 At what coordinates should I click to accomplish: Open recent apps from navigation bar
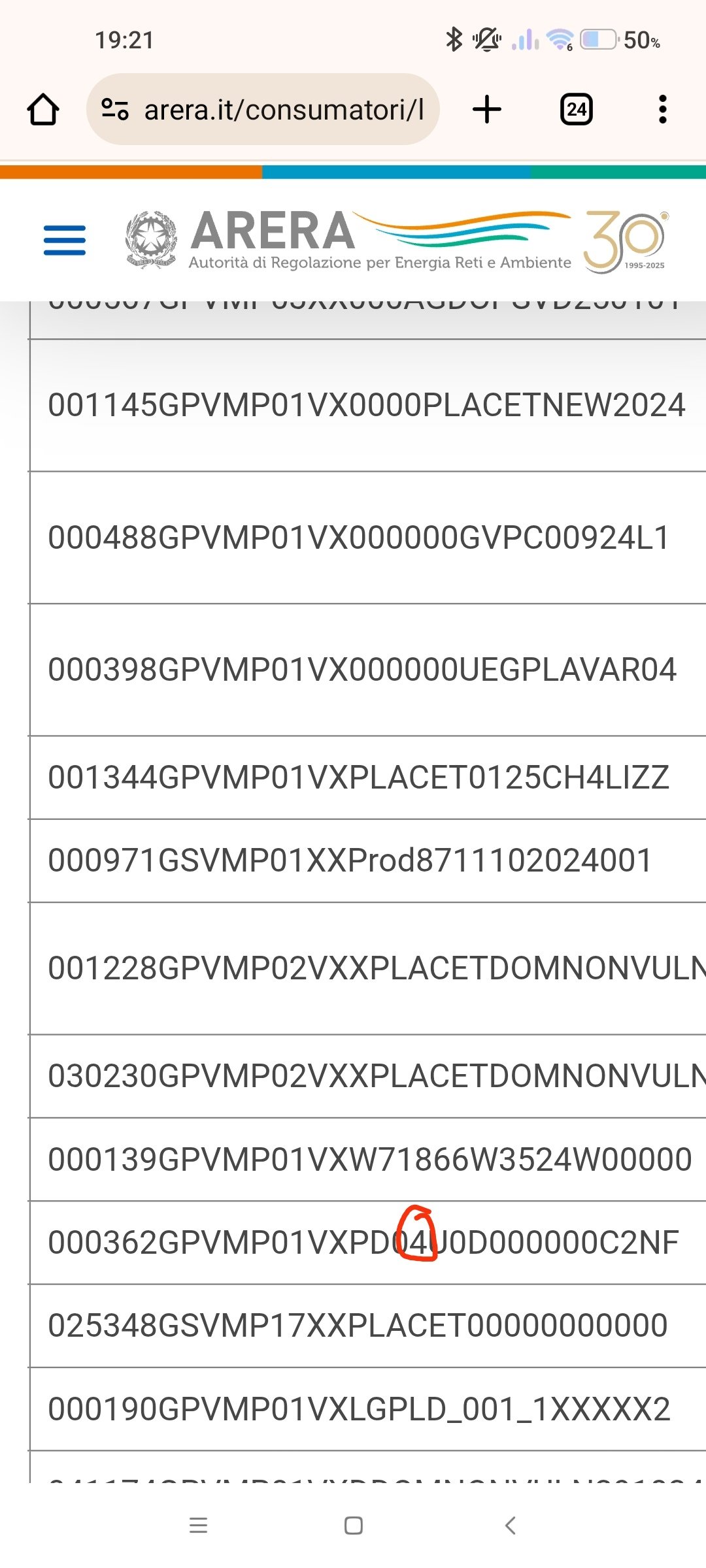click(x=198, y=1526)
